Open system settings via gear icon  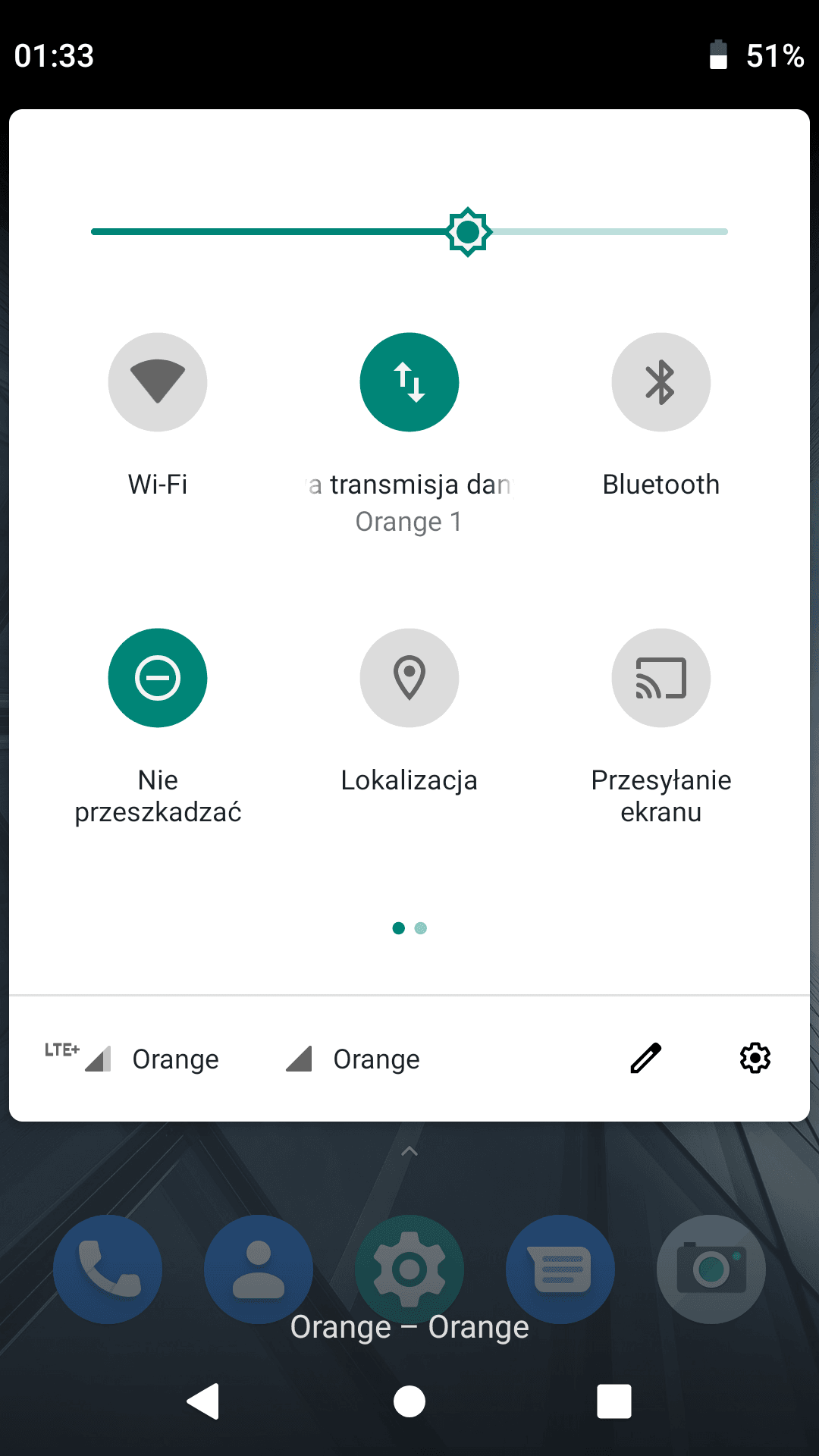point(755,1058)
